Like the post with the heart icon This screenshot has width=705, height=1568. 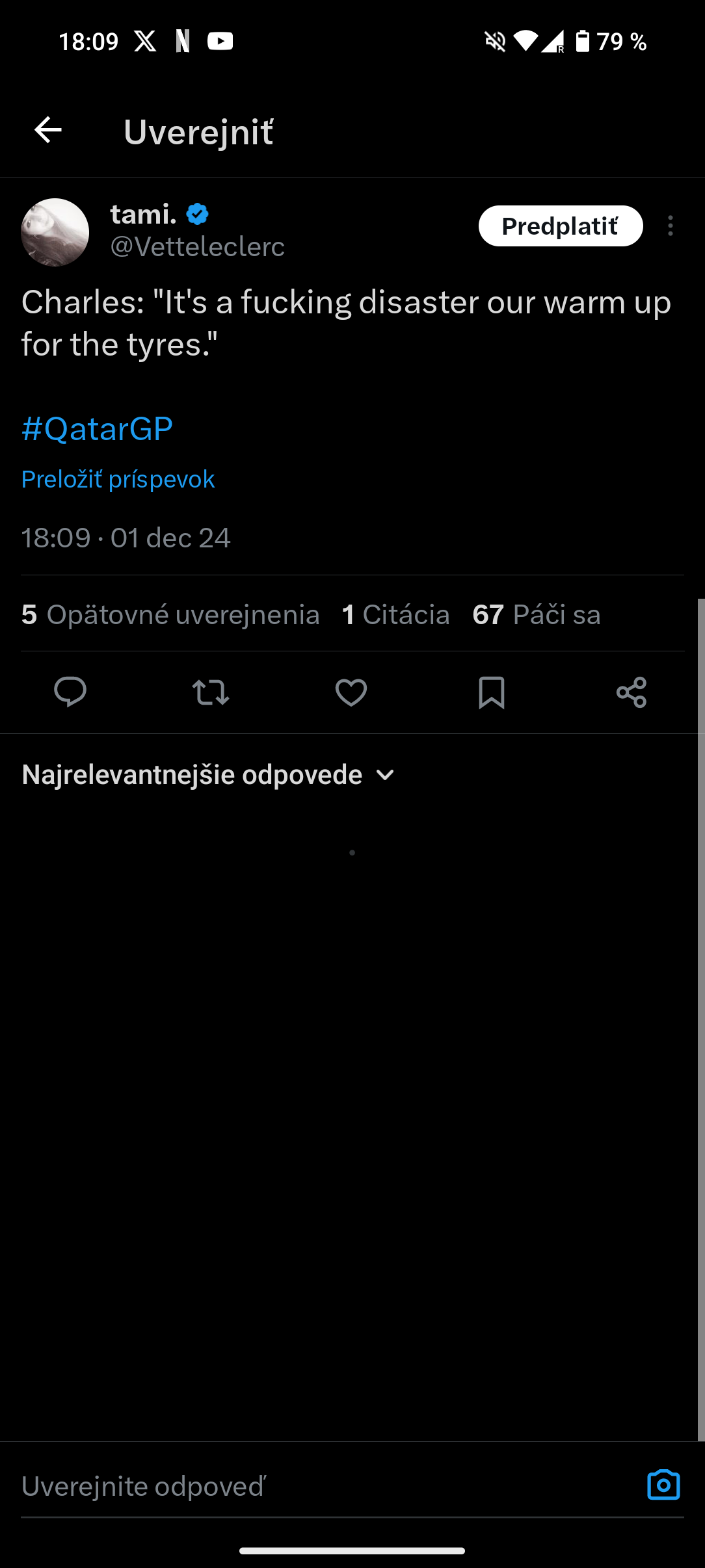351,692
